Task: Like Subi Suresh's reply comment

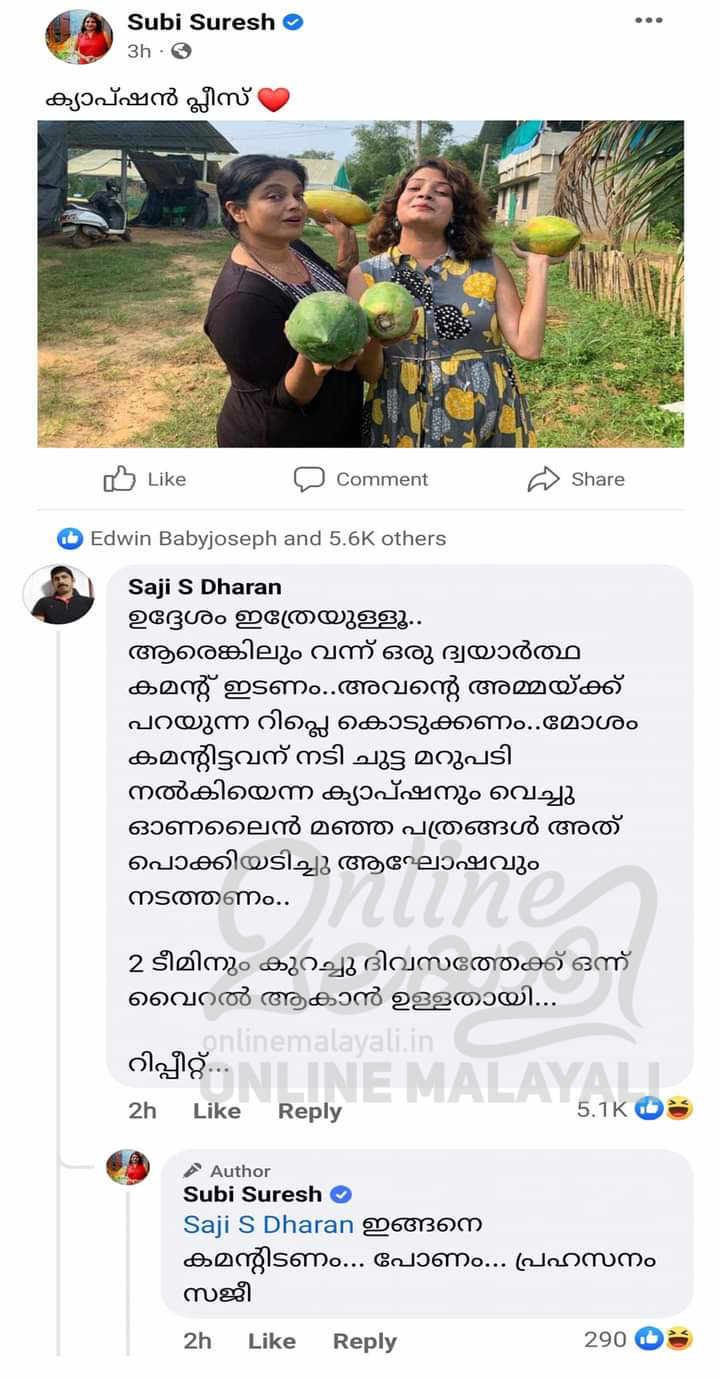Action: point(272,1341)
